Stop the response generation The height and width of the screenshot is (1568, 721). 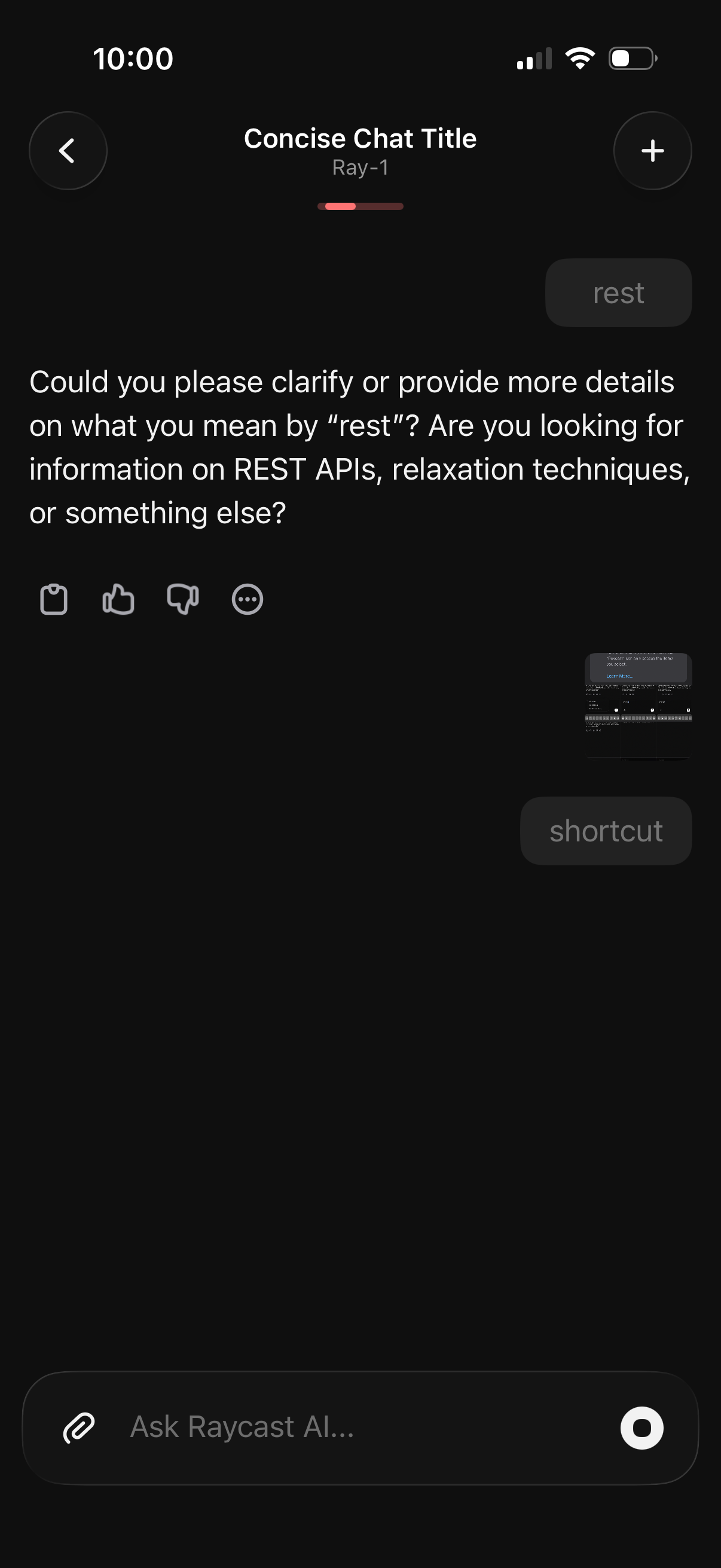click(641, 1427)
